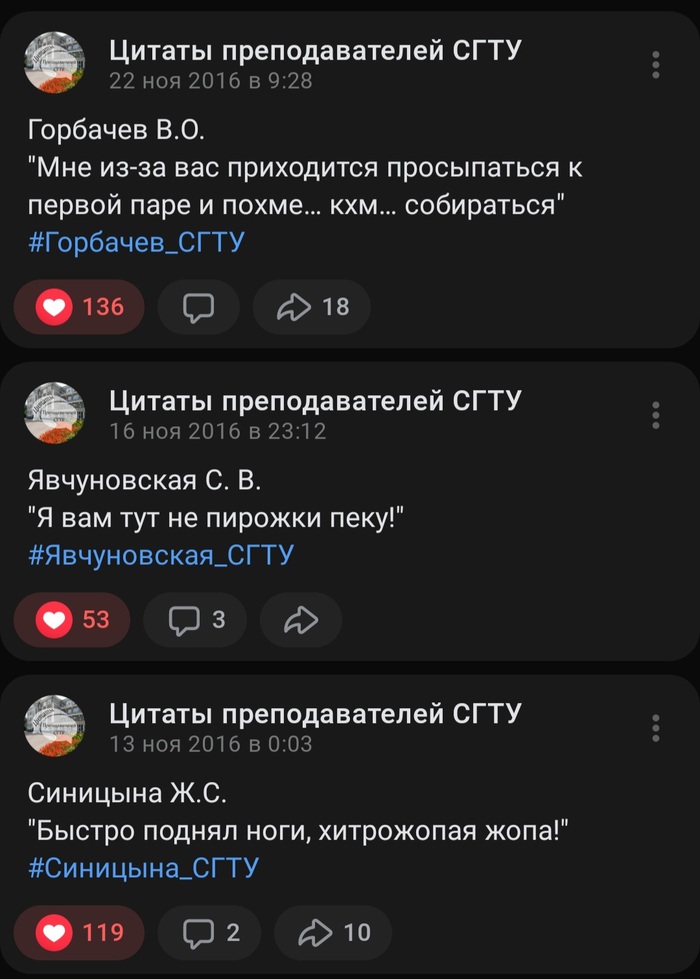The height and width of the screenshot is (979, 700).
Task: Open overflow menu on 22 ноя 2016 post
Action: click(x=656, y=64)
